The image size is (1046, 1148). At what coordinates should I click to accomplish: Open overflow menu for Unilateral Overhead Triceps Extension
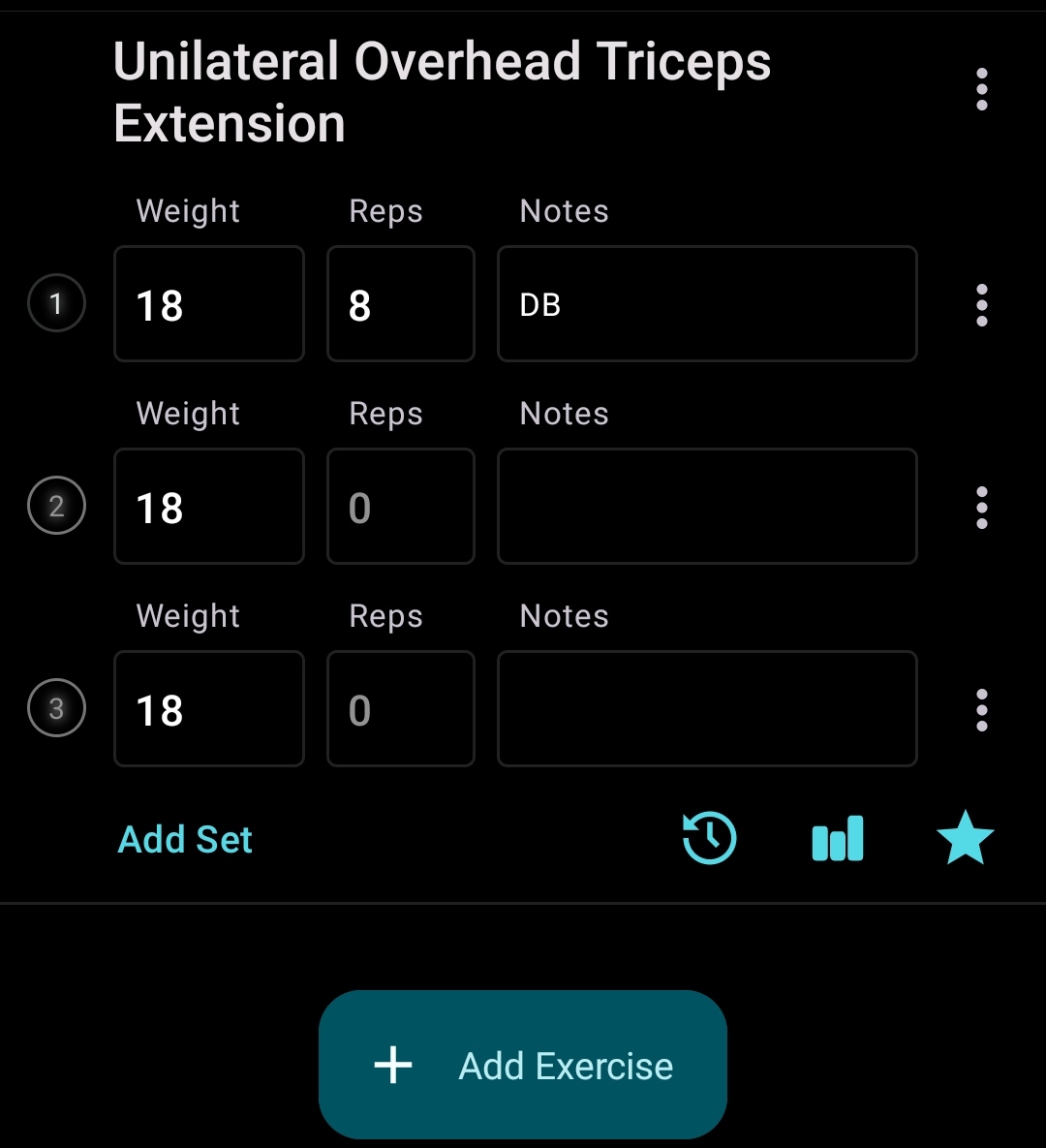coord(982,90)
